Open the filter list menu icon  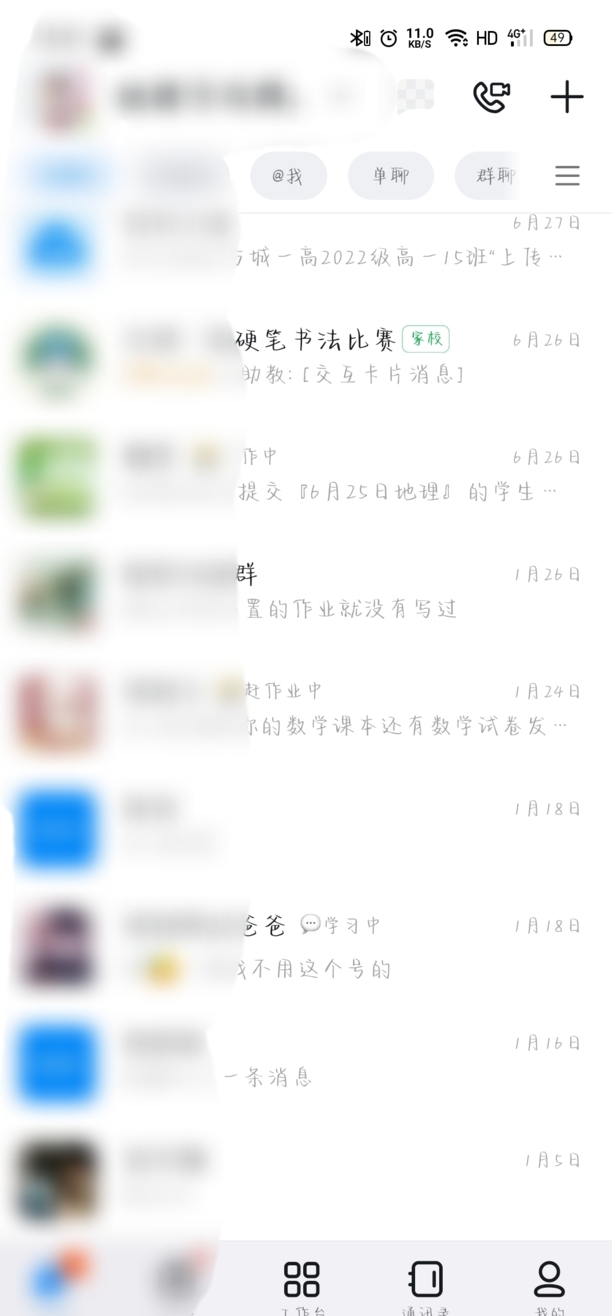(x=567, y=176)
